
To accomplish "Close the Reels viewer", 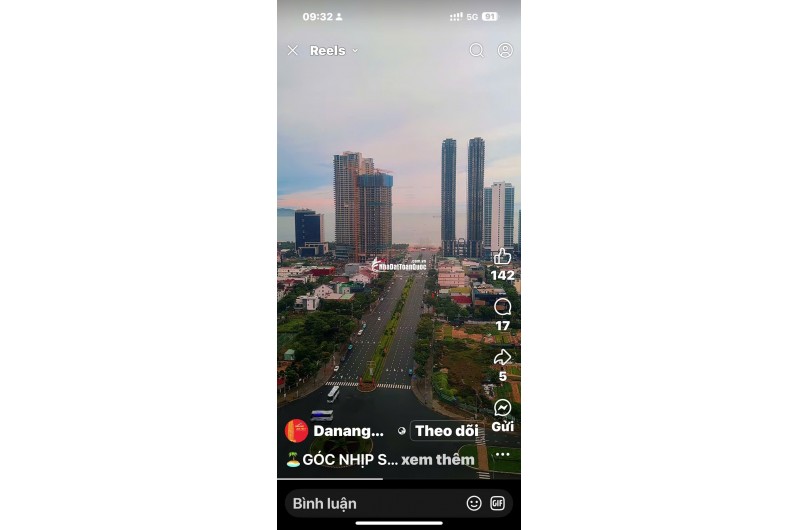I will pos(293,50).
